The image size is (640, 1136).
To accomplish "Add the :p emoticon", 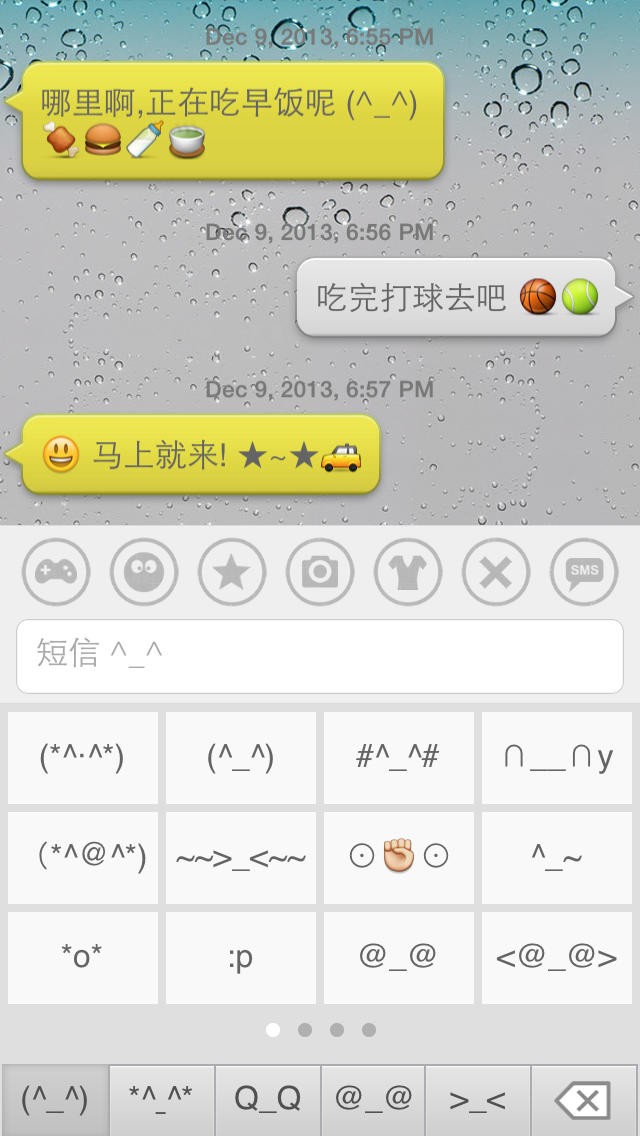I will [241, 958].
